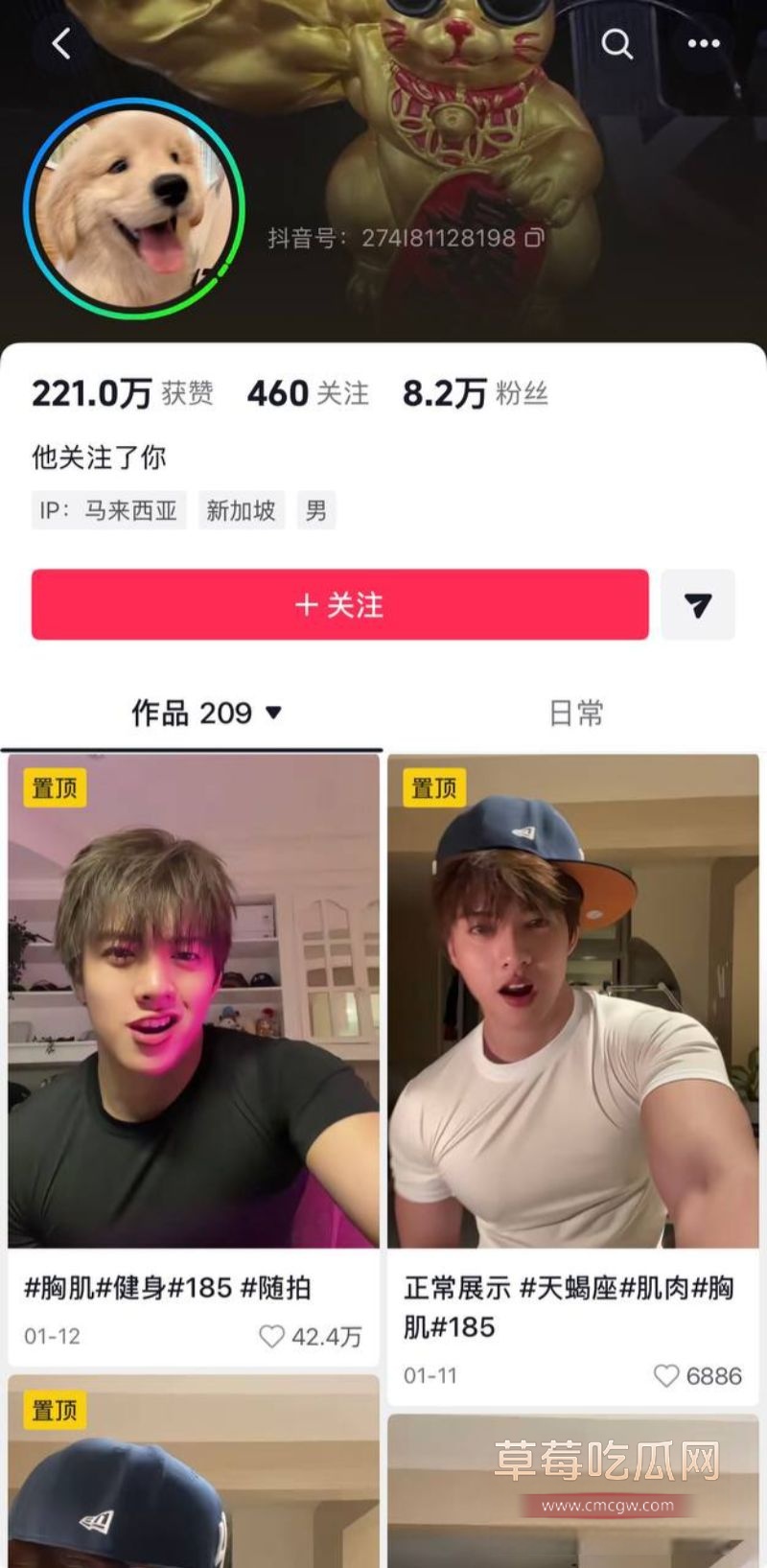Select the 新加坡 location tag
The image size is (767, 1568).
(x=241, y=510)
